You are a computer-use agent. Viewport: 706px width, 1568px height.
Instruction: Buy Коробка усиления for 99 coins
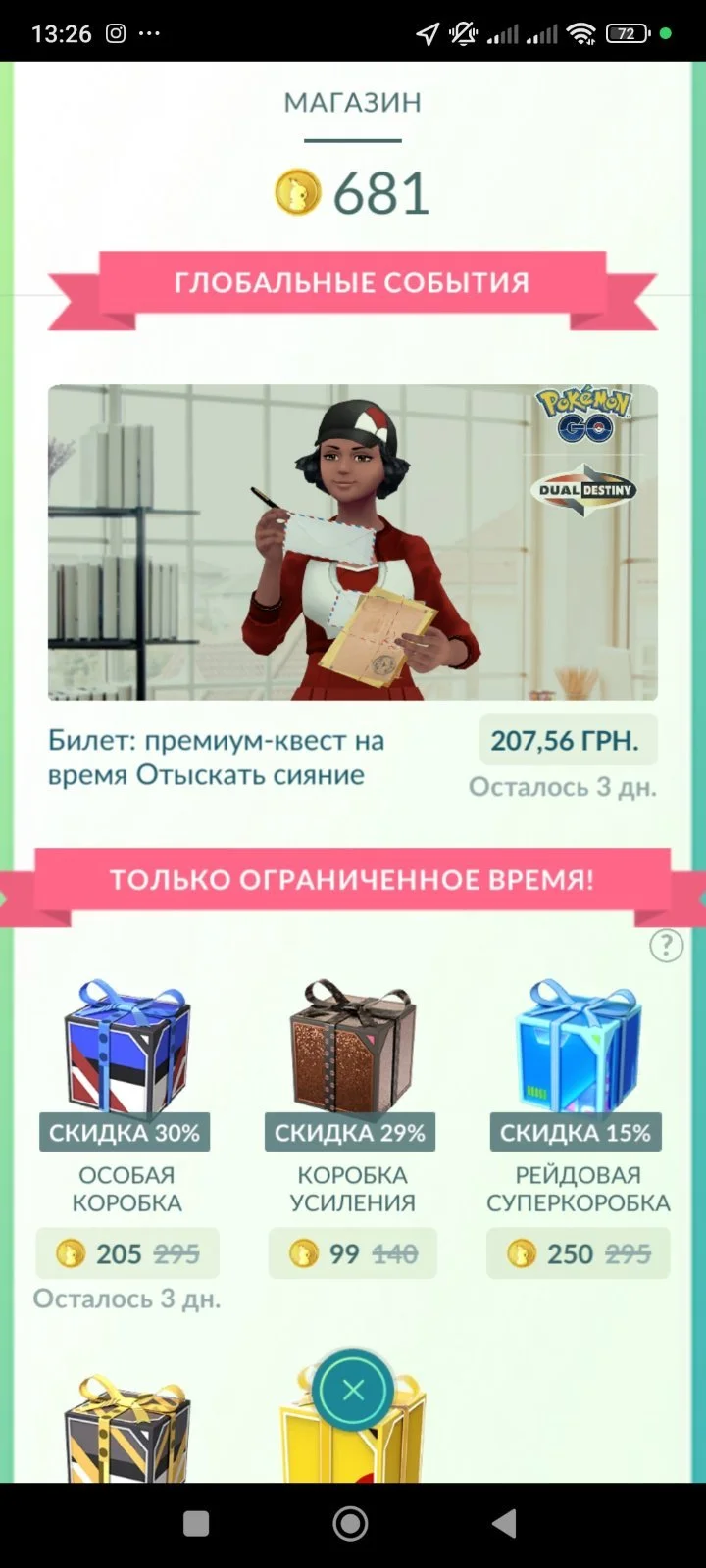coord(352,1253)
